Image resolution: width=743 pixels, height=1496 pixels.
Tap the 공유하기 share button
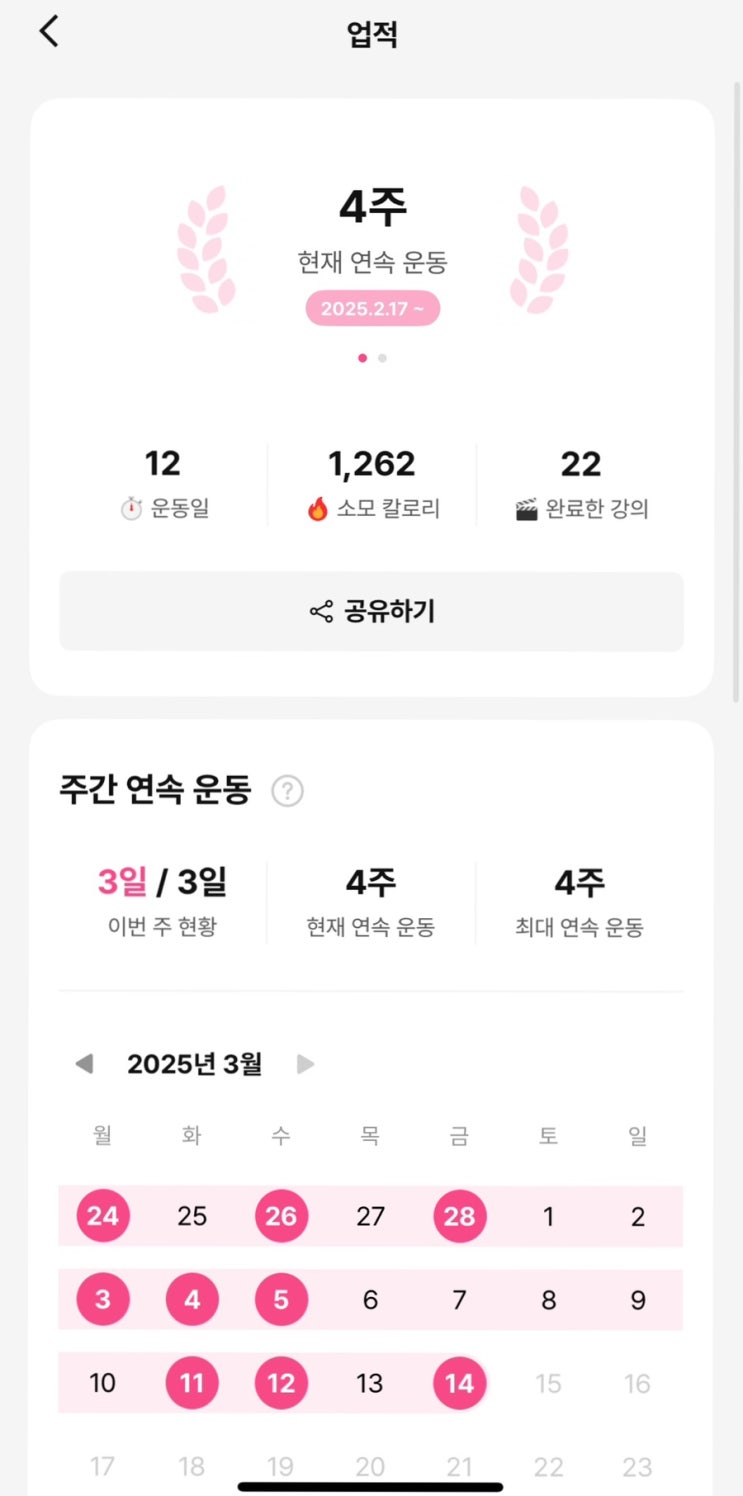coord(371,611)
